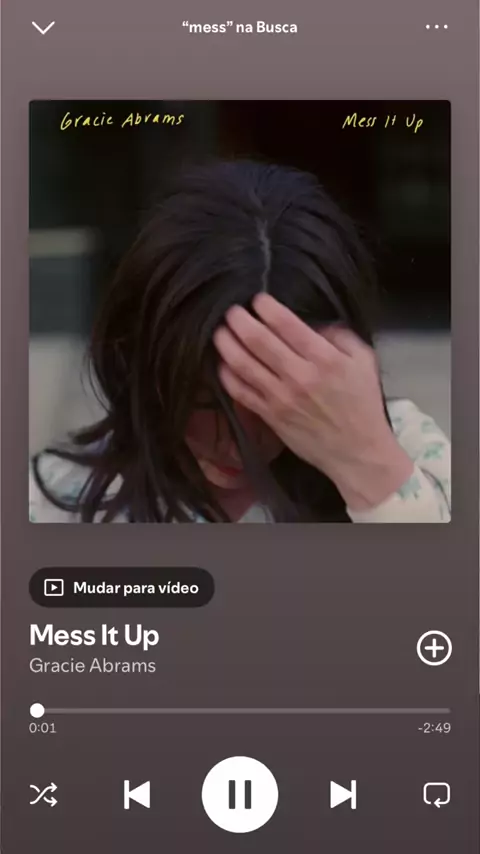Tap Mudar para vídeo button
480x854 pixels.
click(121, 587)
